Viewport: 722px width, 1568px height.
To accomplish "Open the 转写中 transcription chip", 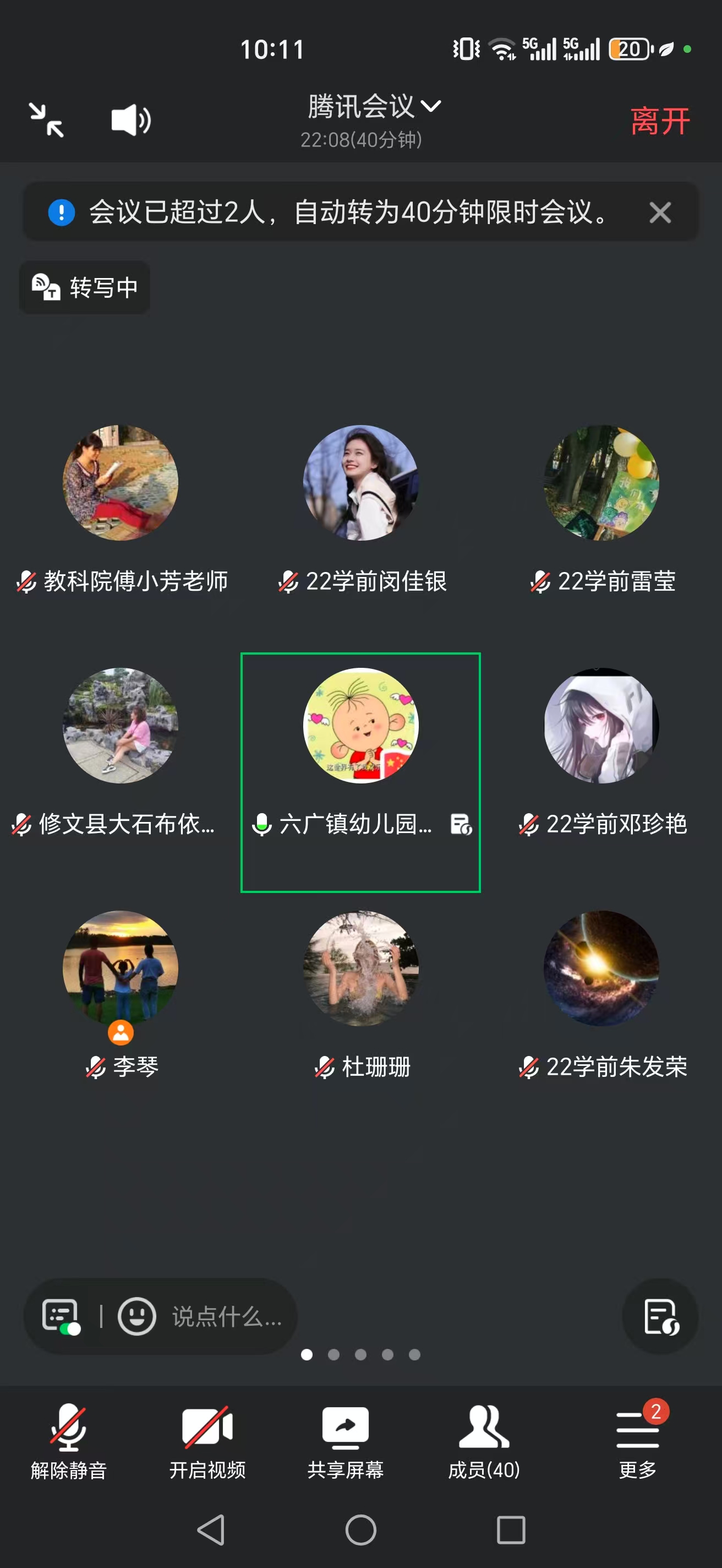I will tap(85, 287).
